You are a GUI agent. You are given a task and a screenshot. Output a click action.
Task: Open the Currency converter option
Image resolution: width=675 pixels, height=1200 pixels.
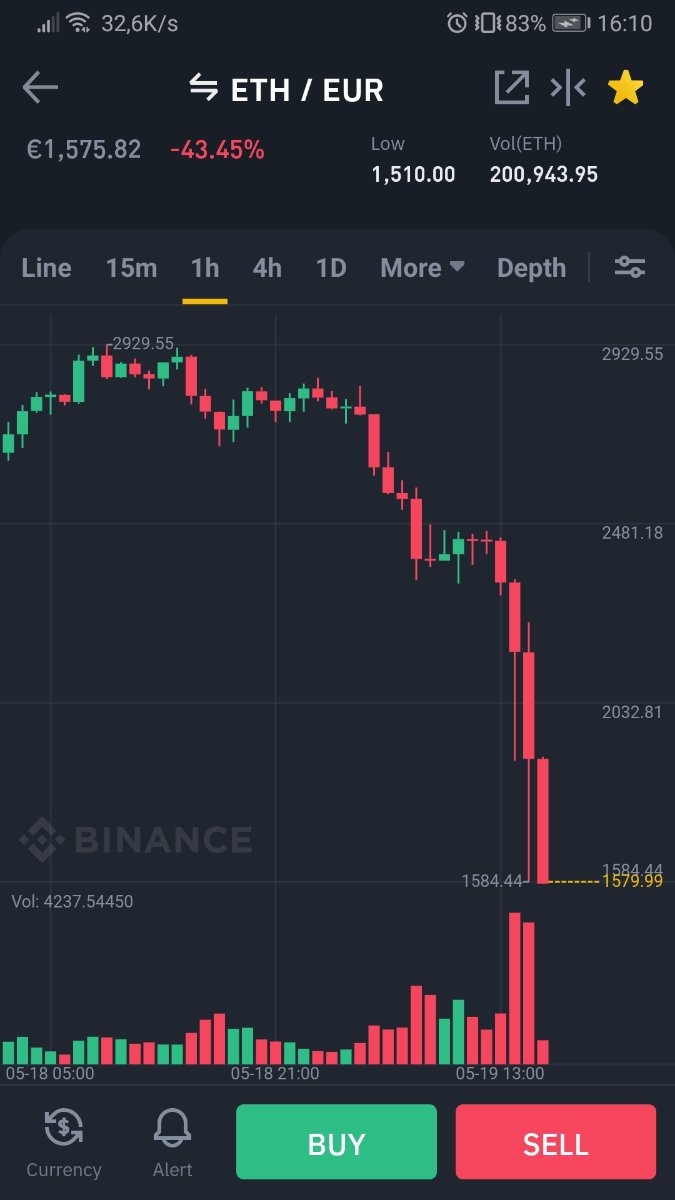pos(64,1143)
